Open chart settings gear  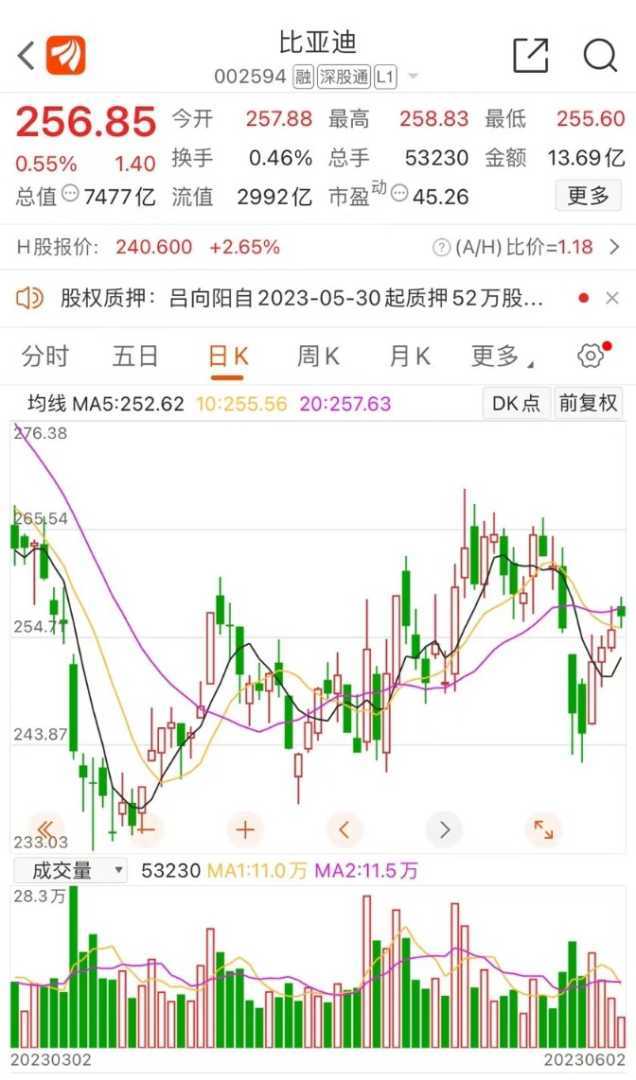coord(591,356)
